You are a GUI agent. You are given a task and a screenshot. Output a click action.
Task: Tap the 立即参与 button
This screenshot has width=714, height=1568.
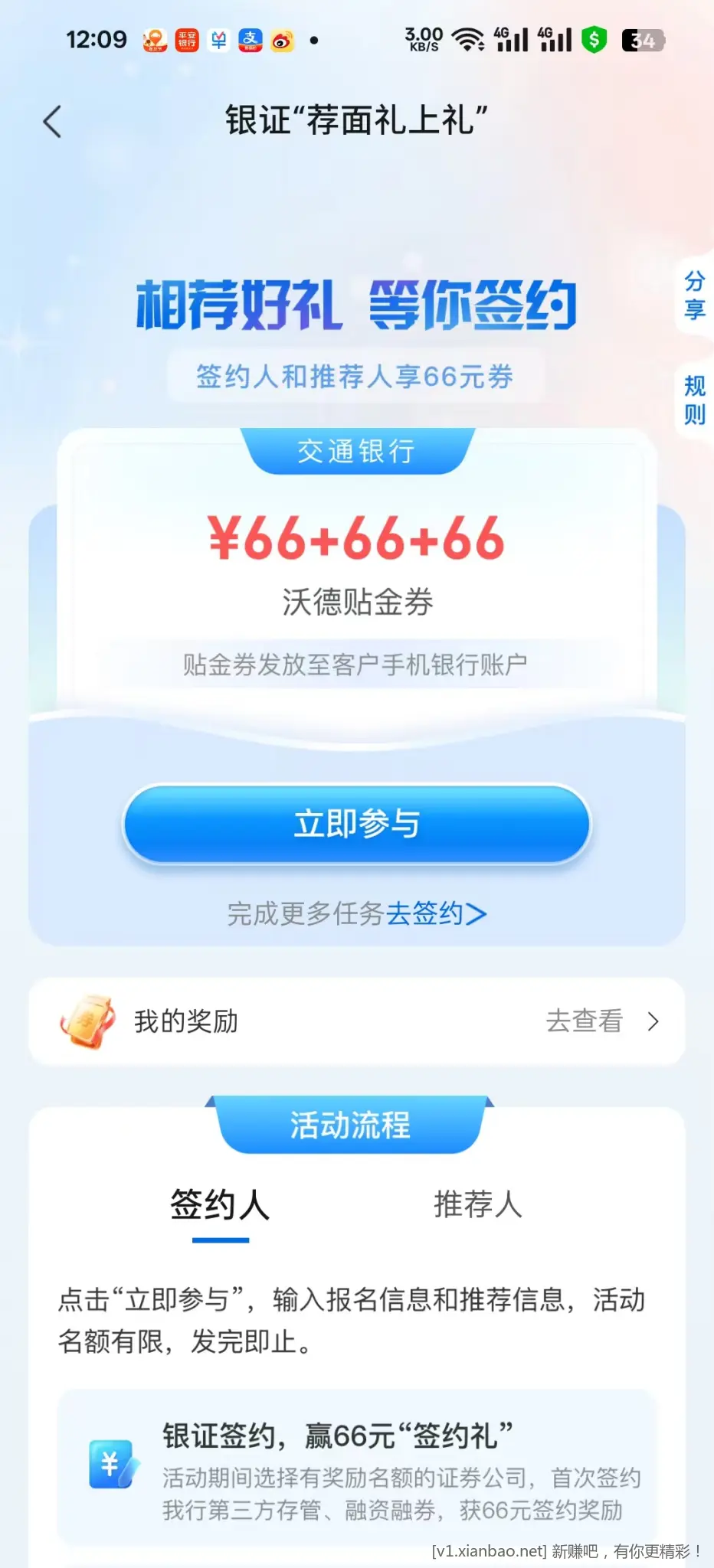click(x=357, y=825)
